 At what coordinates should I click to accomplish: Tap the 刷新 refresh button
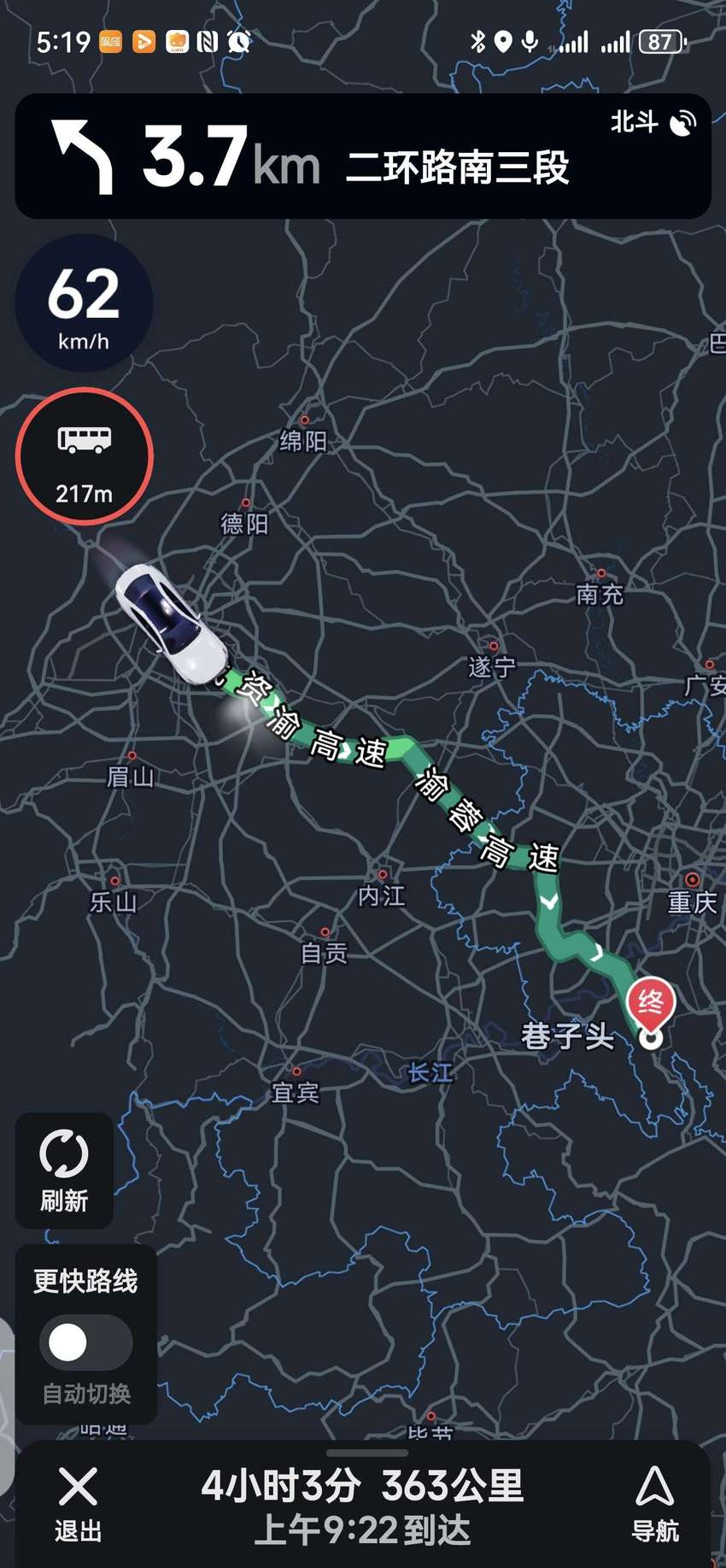(64, 1170)
